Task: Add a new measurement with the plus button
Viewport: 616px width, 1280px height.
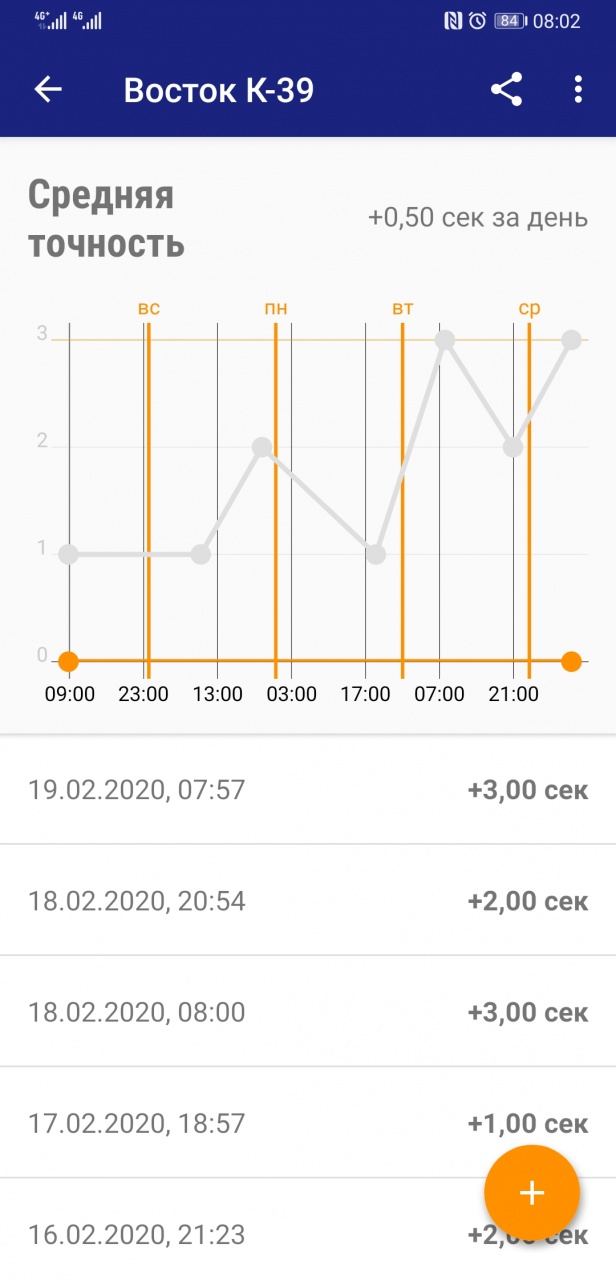Action: [531, 1193]
